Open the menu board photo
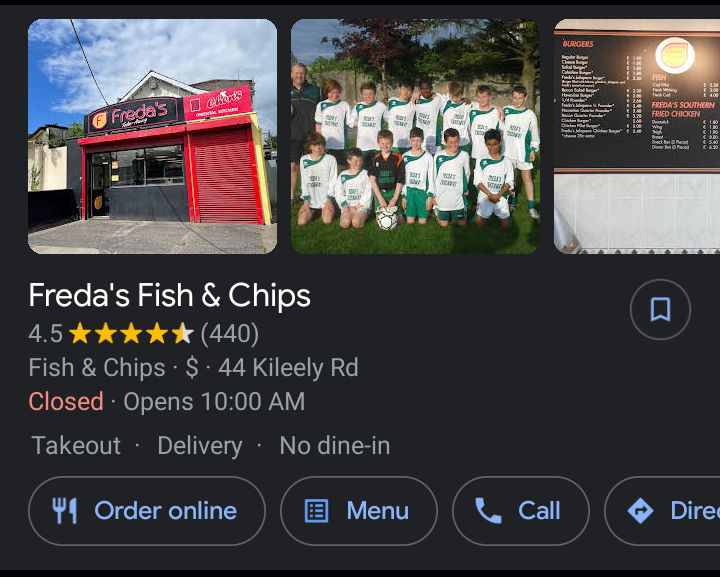The width and height of the screenshot is (720, 577). tap(636, 136)
